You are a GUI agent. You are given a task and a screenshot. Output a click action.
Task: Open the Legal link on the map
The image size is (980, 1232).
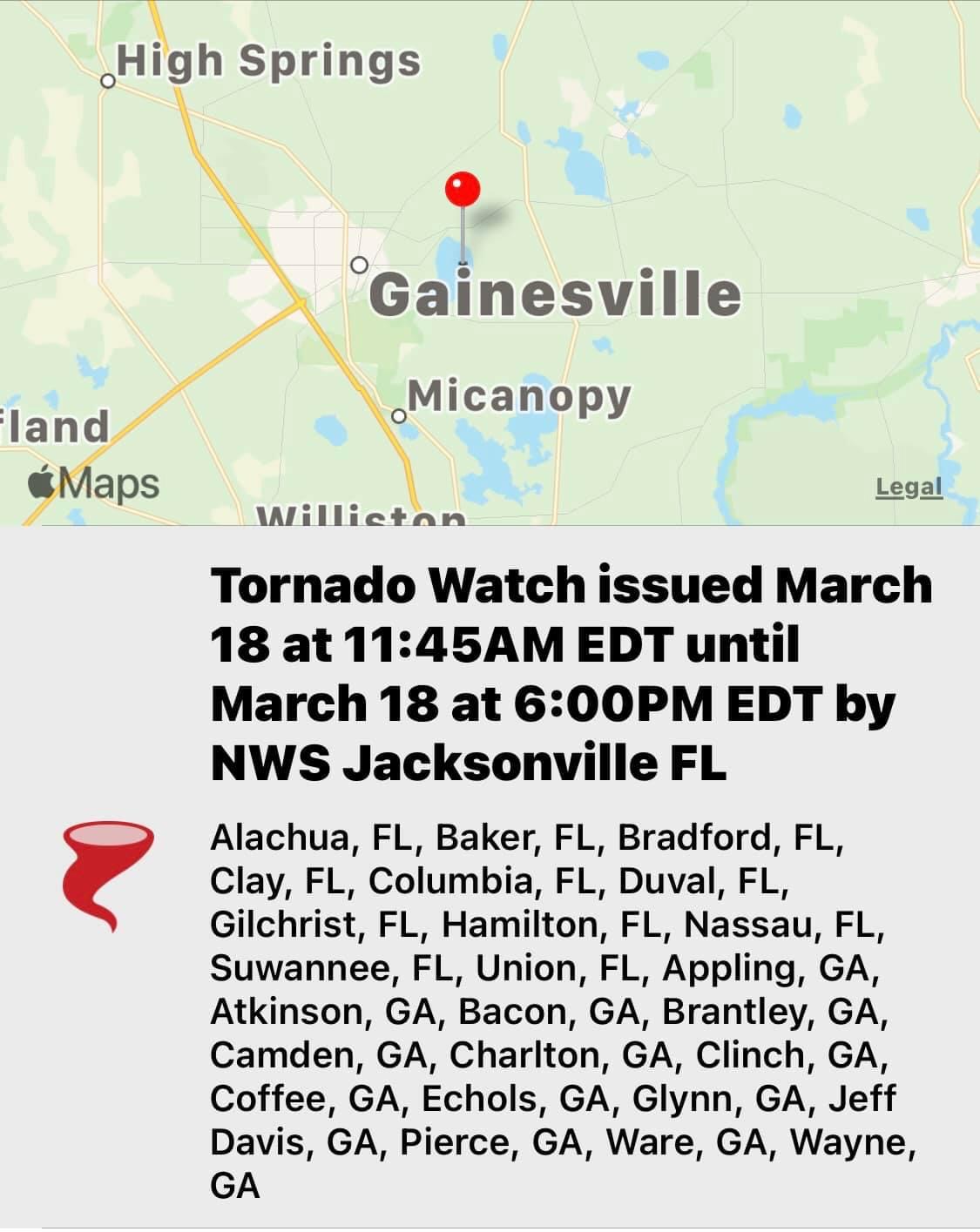pos(909,487)
